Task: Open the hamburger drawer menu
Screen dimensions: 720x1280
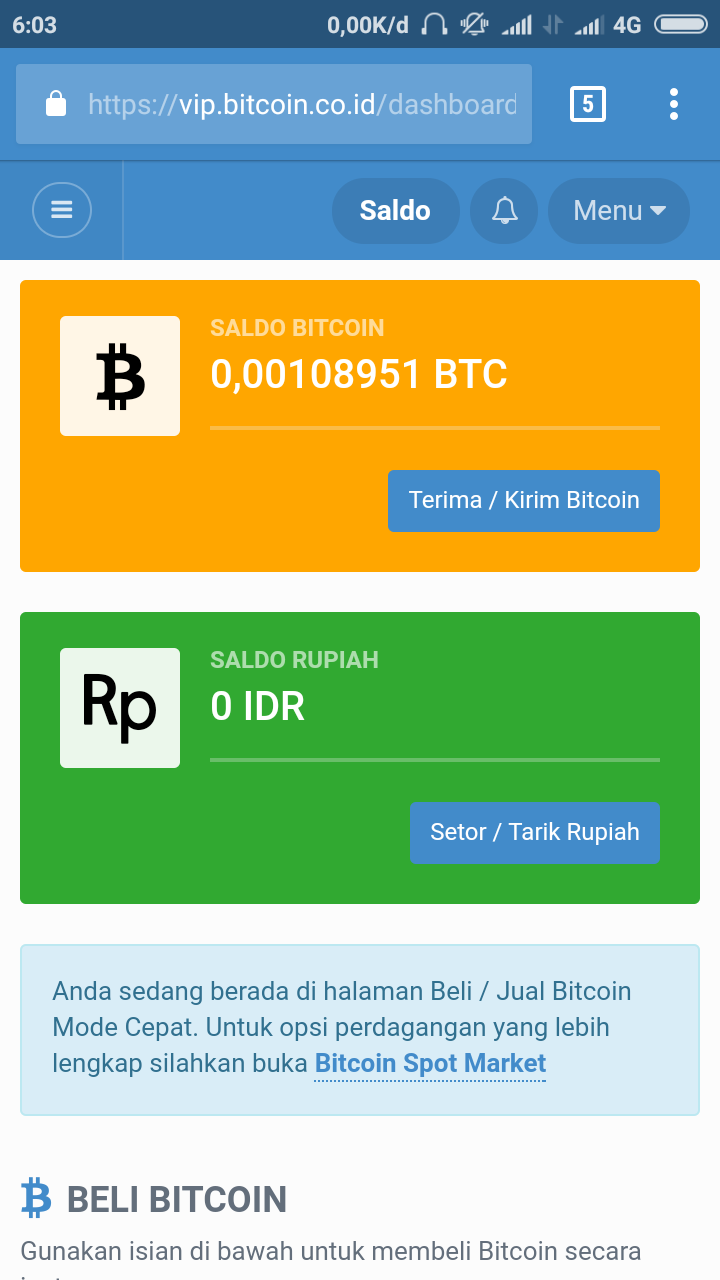Action: [x=62, y=210]
